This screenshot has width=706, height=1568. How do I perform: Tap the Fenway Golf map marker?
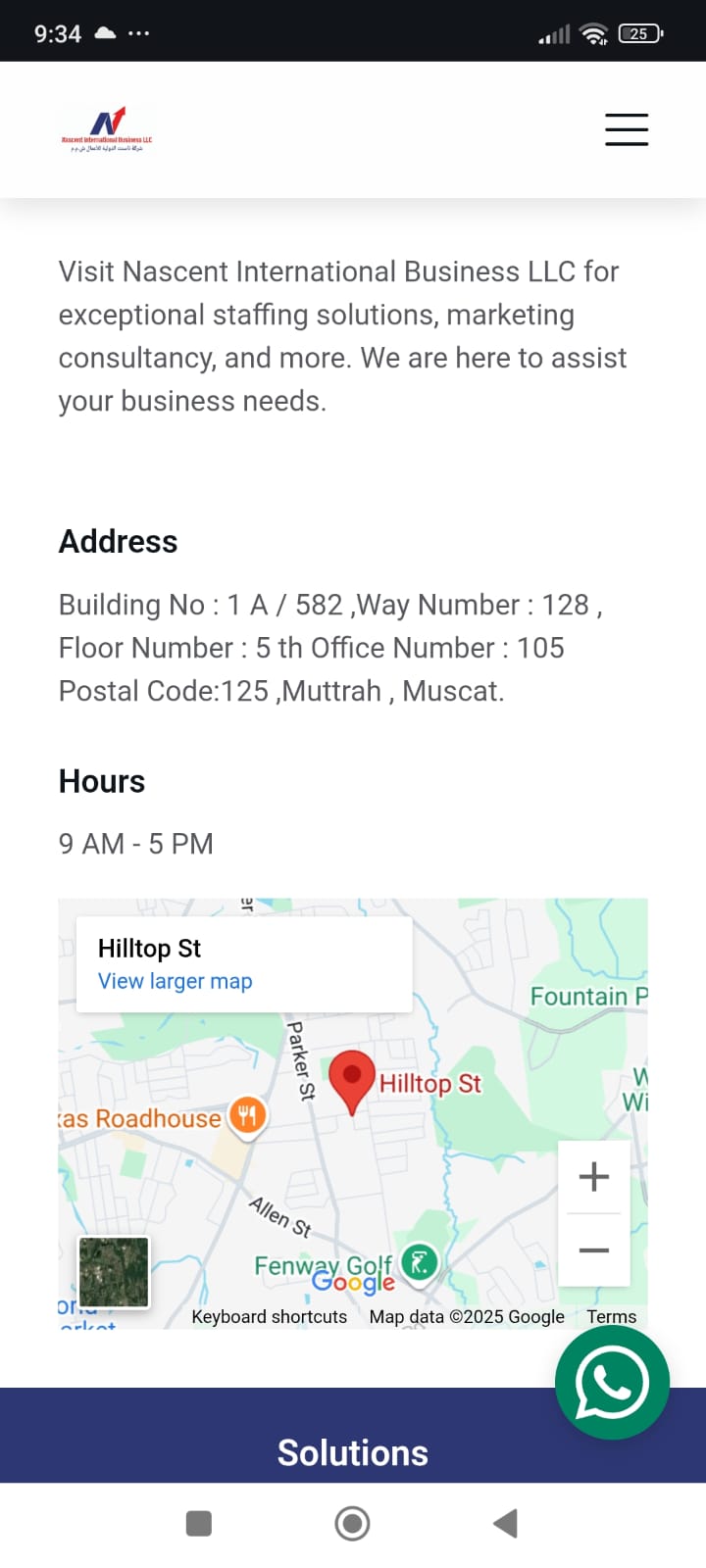click(420, 1262)
